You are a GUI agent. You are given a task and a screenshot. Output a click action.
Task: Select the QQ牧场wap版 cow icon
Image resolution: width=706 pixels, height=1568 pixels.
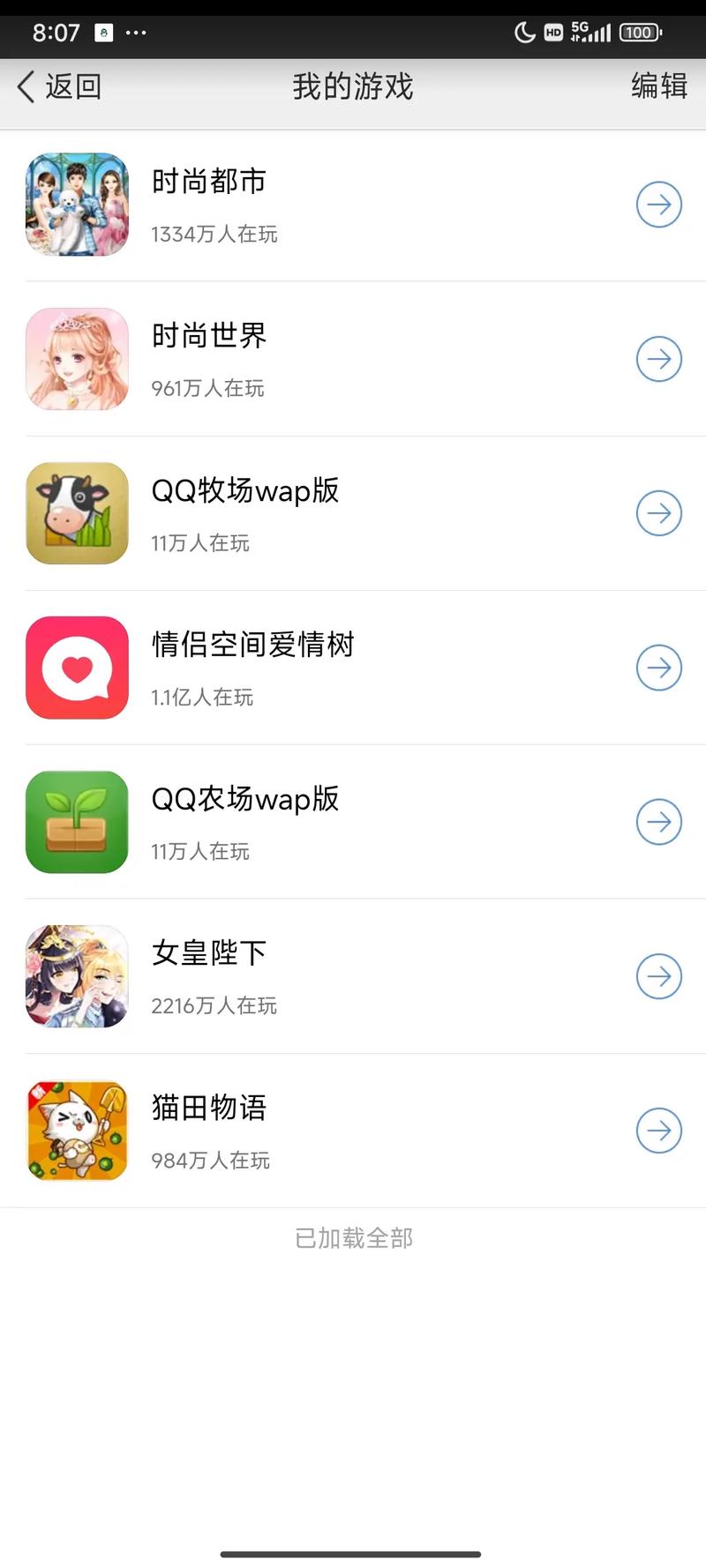click(x=77, y=513)
